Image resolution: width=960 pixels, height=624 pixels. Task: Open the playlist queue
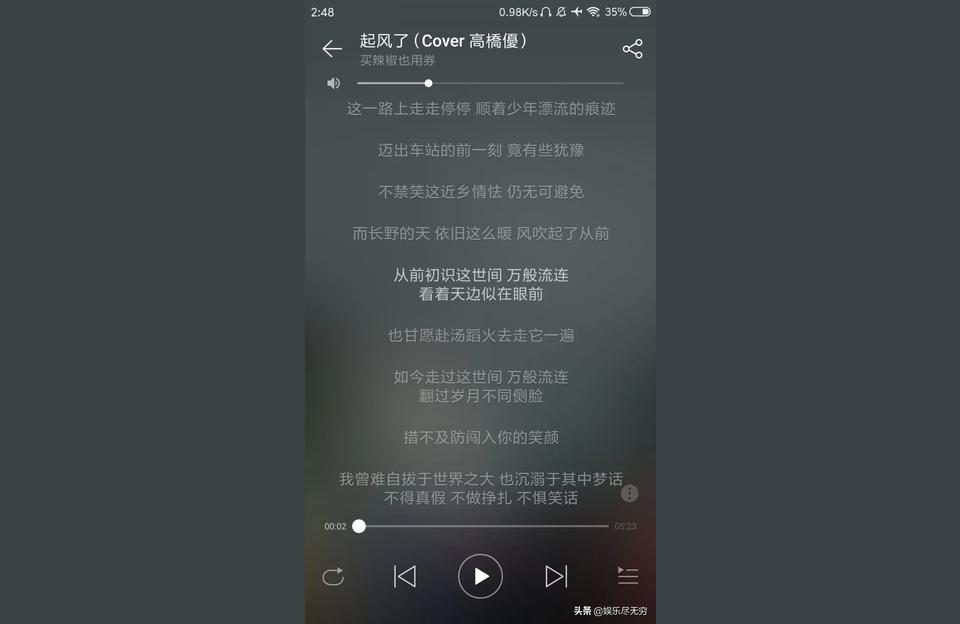627,576
